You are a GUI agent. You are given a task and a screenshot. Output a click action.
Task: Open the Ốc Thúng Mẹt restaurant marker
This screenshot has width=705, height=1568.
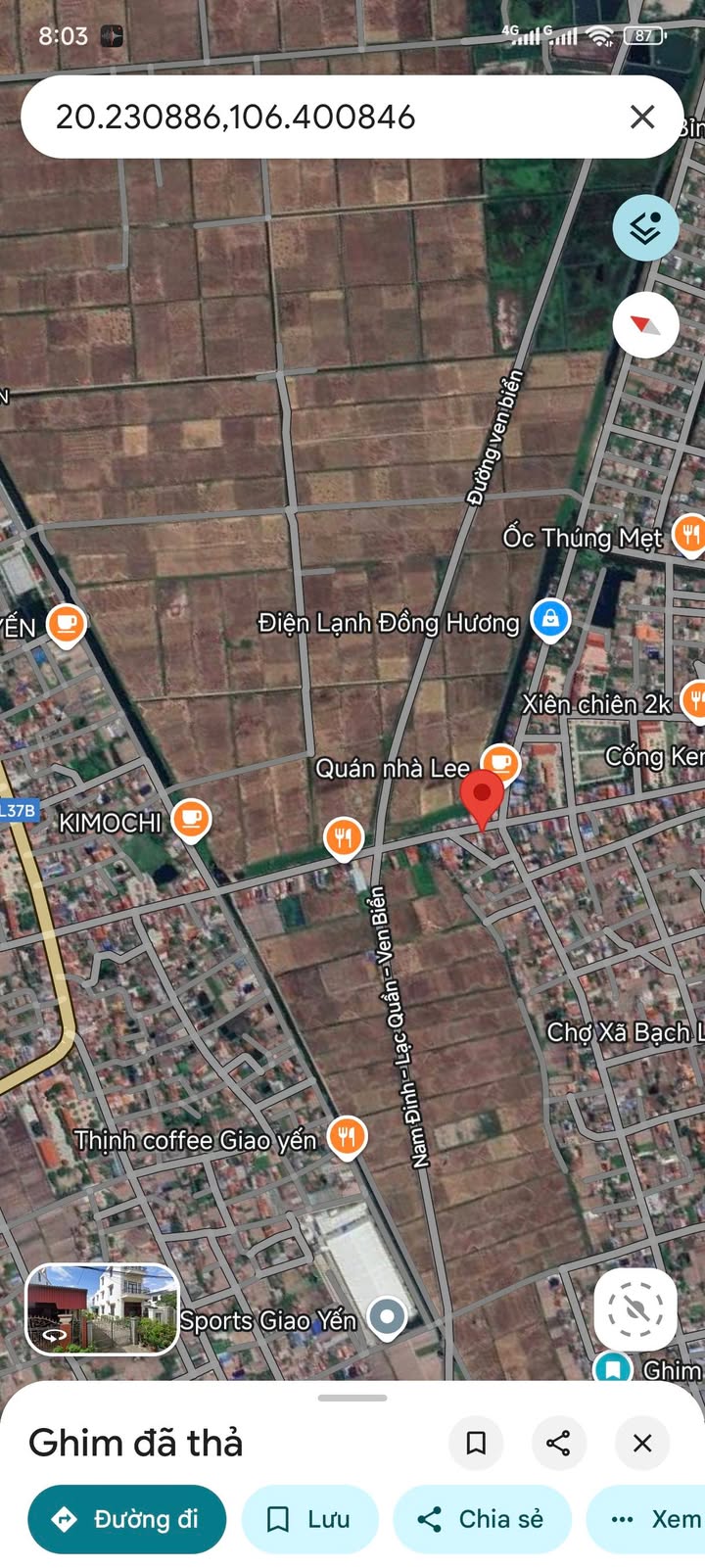coord(690,537)
